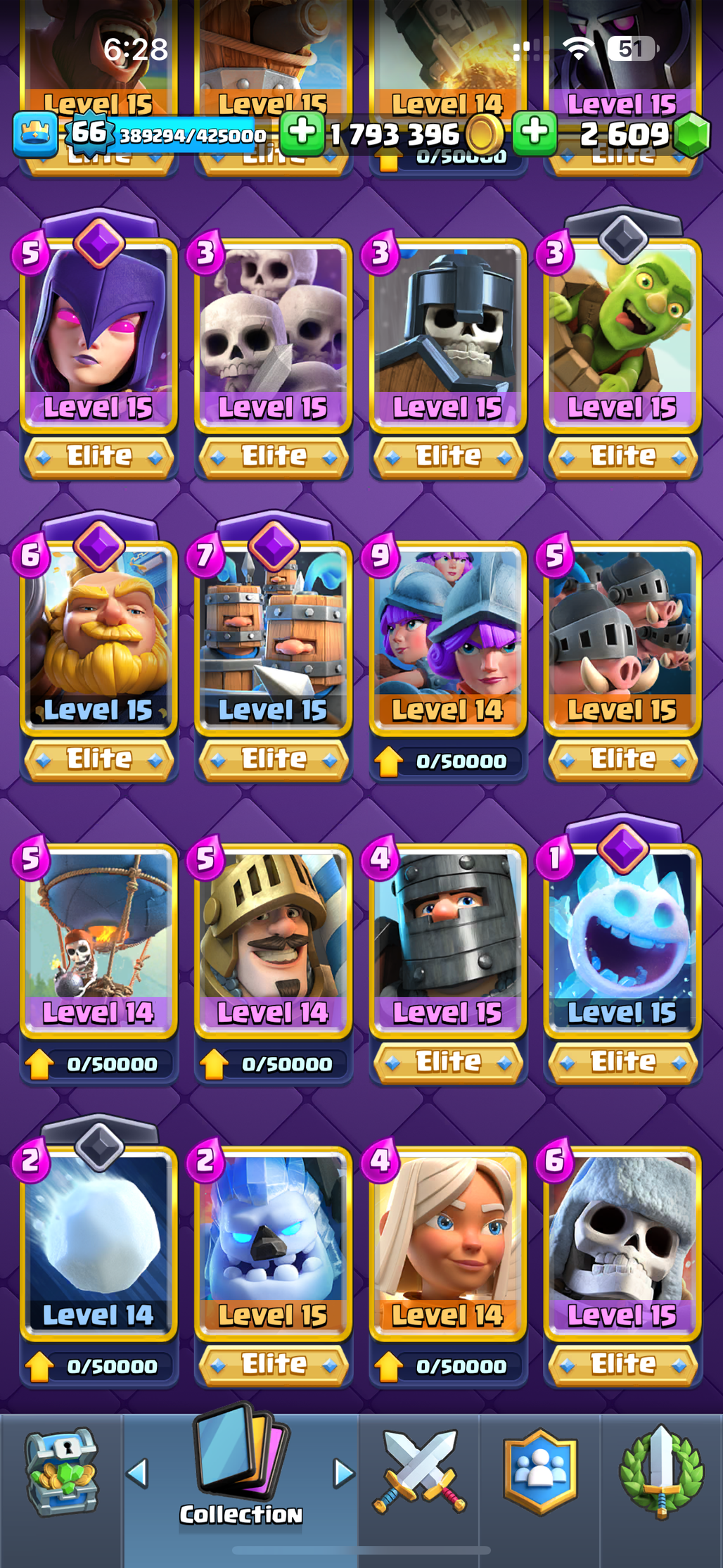Open the Events sword-and-laurel tab
This screenshot has width=723, height=1568.
click(x=661, y=1472)
